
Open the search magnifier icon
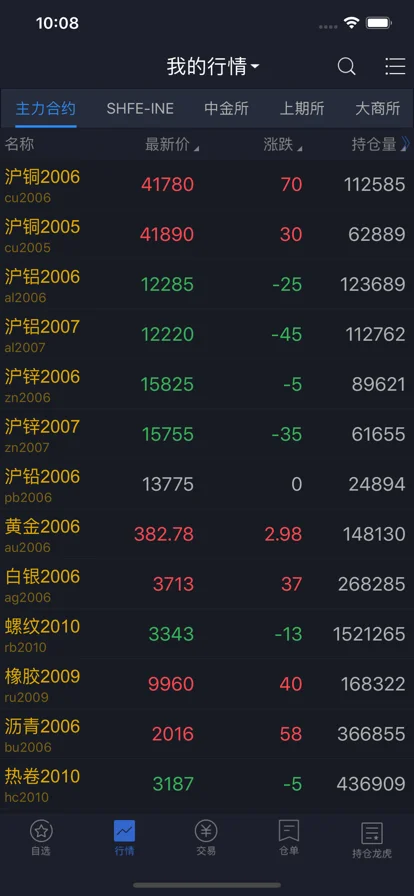pos(347,67)
